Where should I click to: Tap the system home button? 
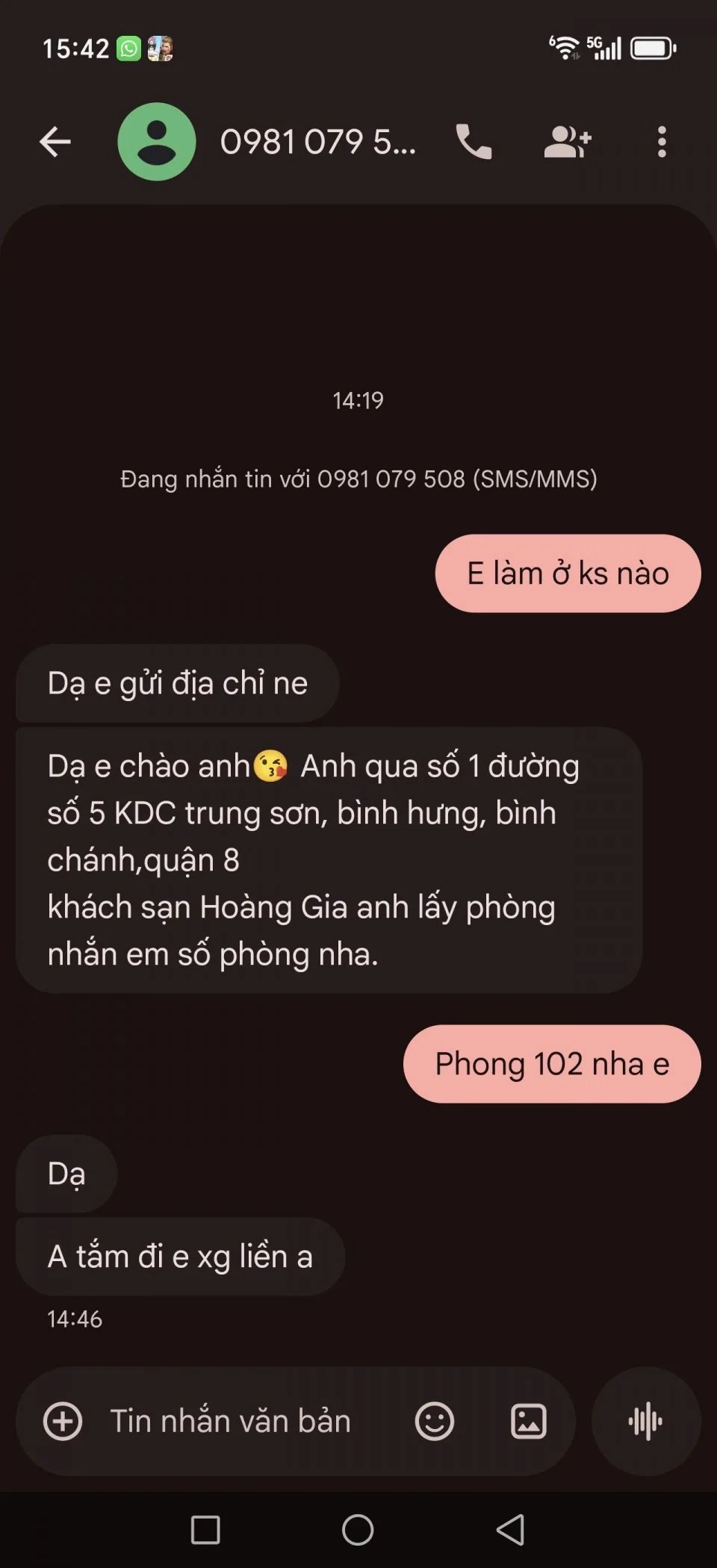tap(358, 1530)
